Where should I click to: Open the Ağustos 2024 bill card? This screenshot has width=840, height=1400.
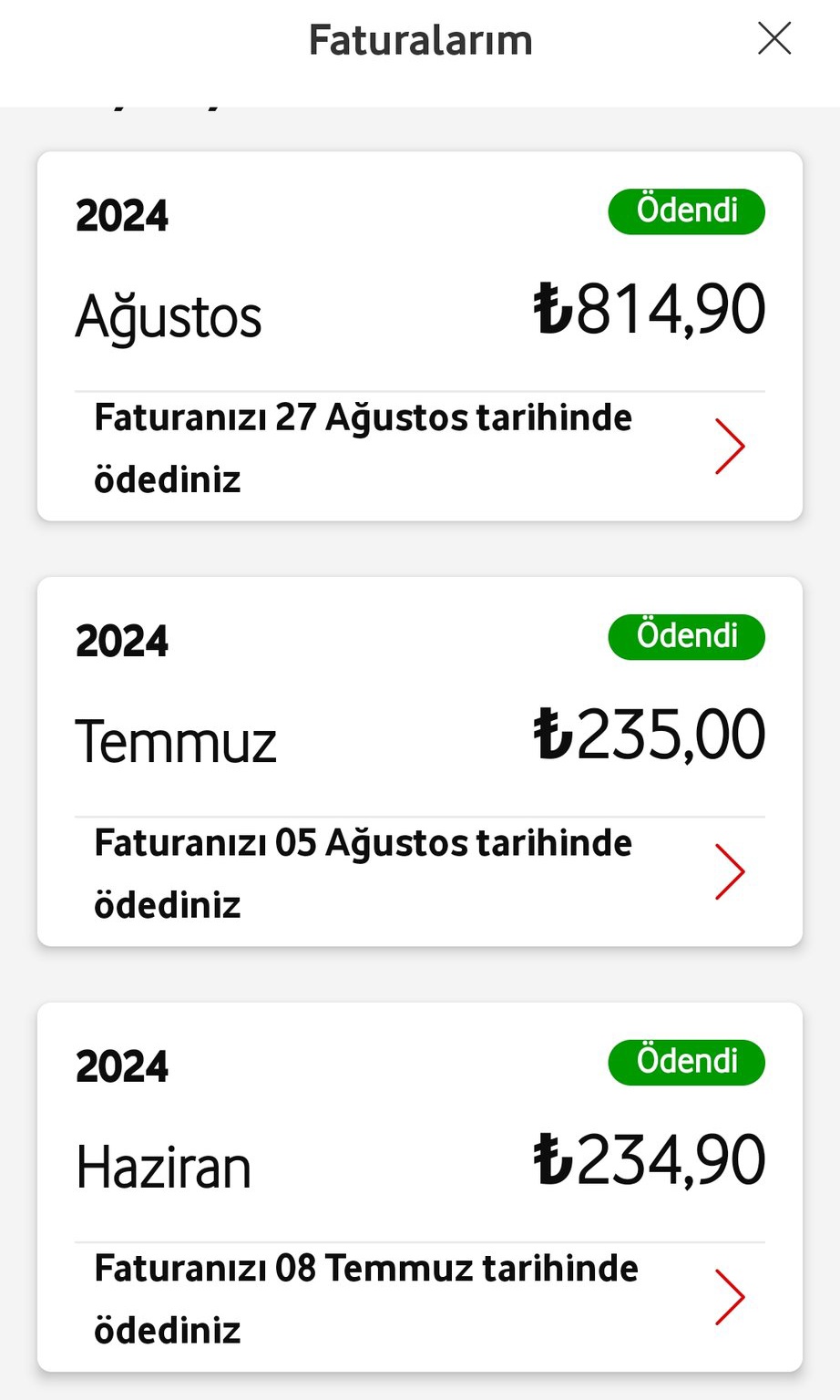tap(420, 336)
